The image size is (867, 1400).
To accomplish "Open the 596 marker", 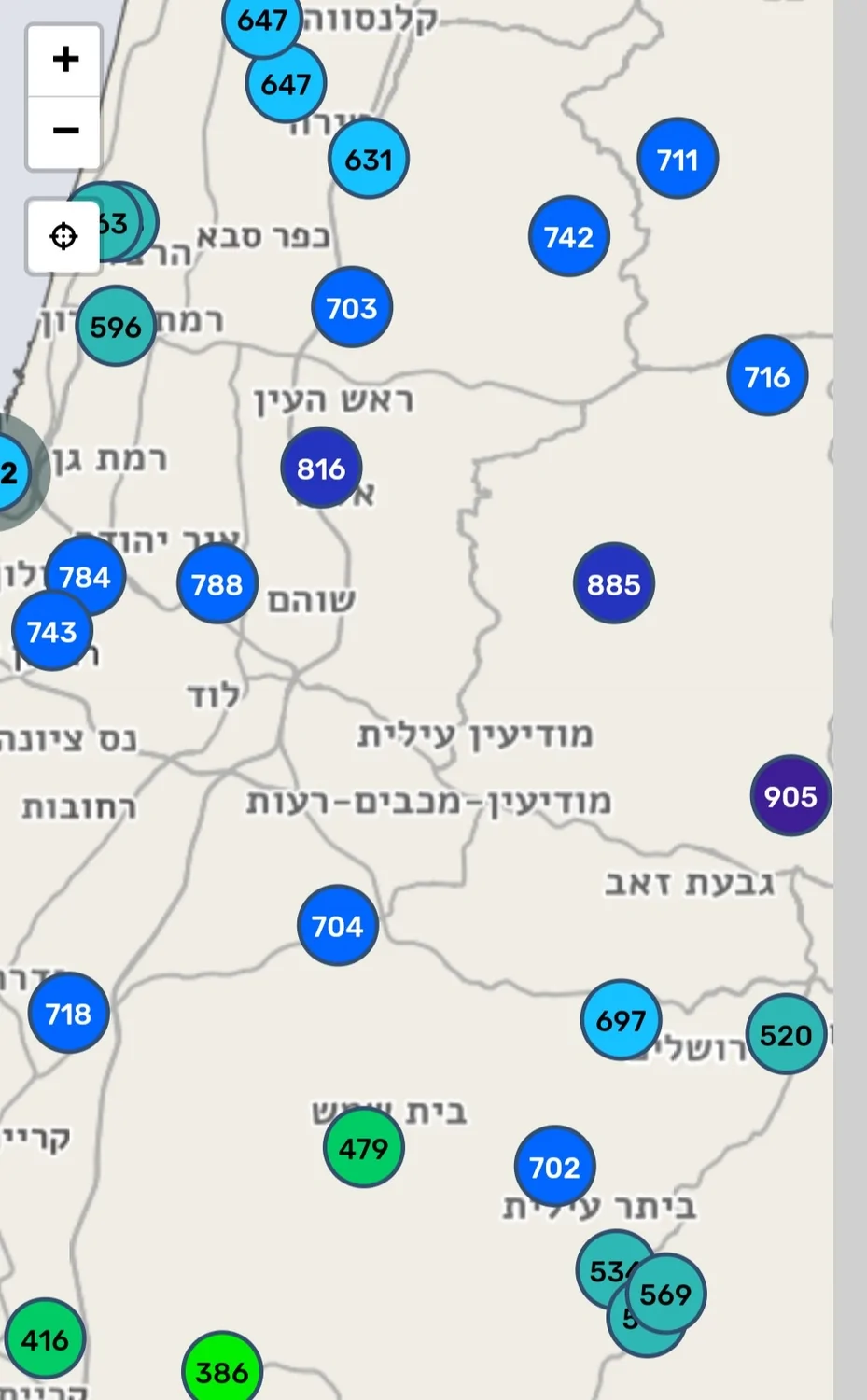I will tap(116, 327).
